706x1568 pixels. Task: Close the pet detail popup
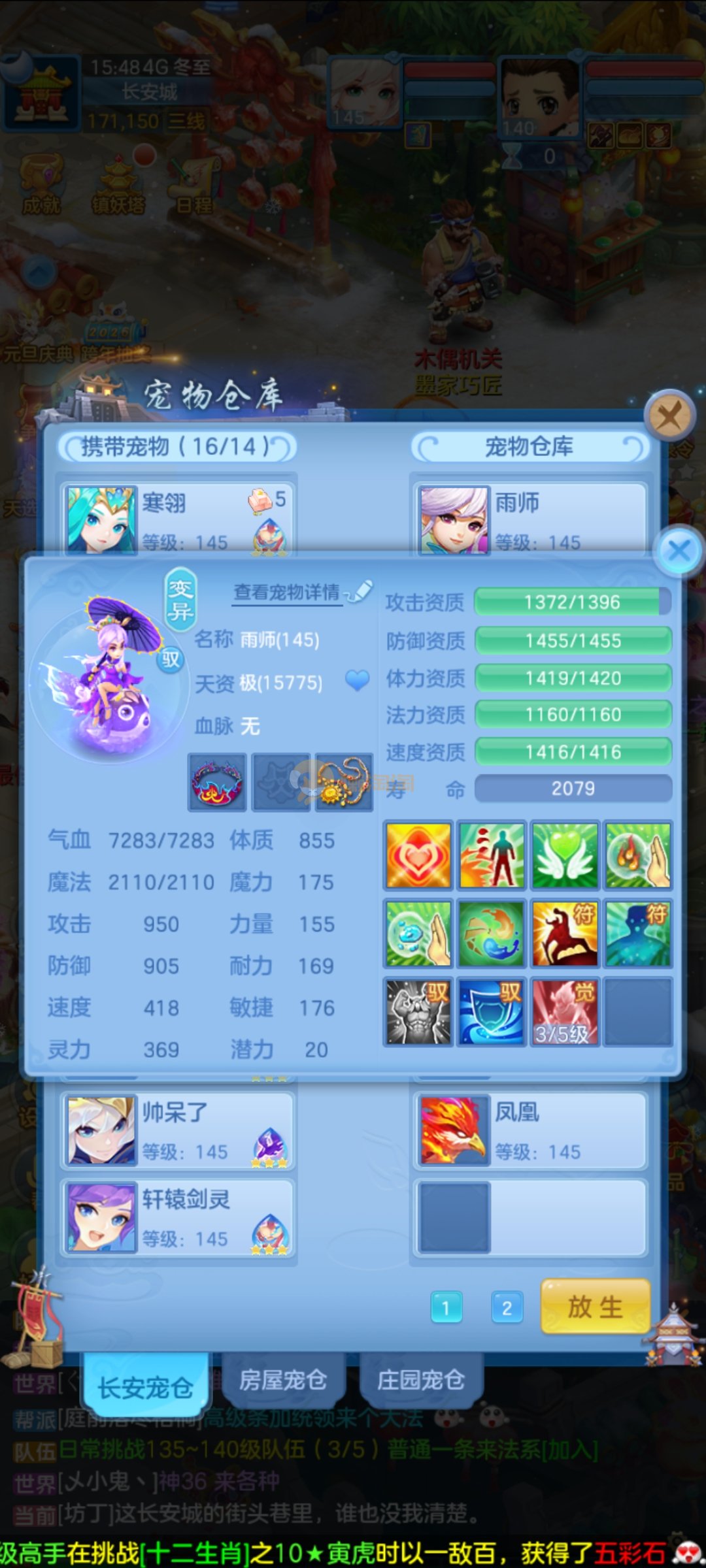click(679, 551)
